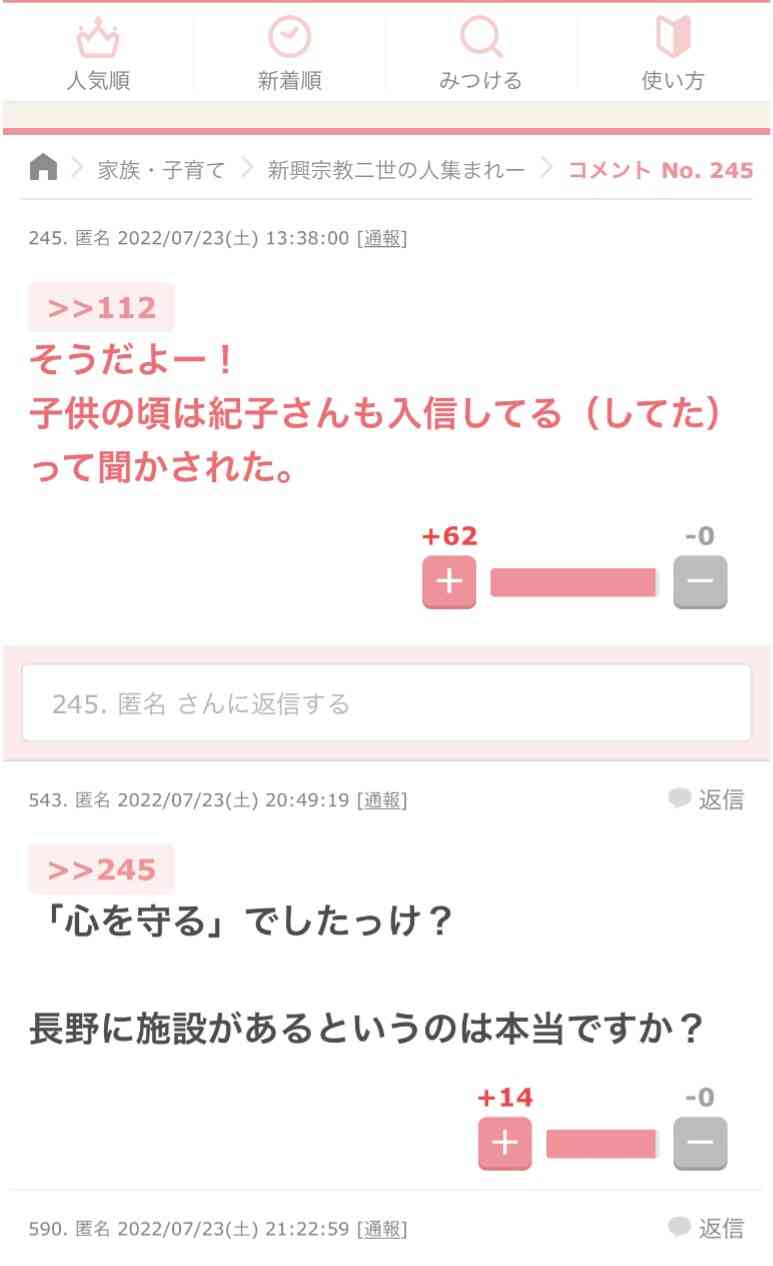Go to the home icon breadcrumb
773x1266 pixels.
point(43,168)
